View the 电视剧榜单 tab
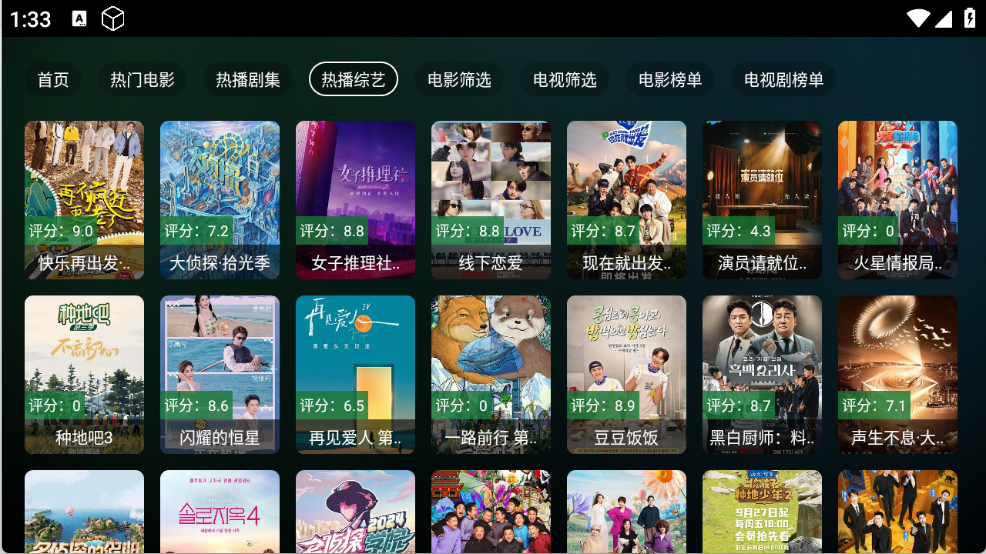986x554 pixels. (784, 80)
